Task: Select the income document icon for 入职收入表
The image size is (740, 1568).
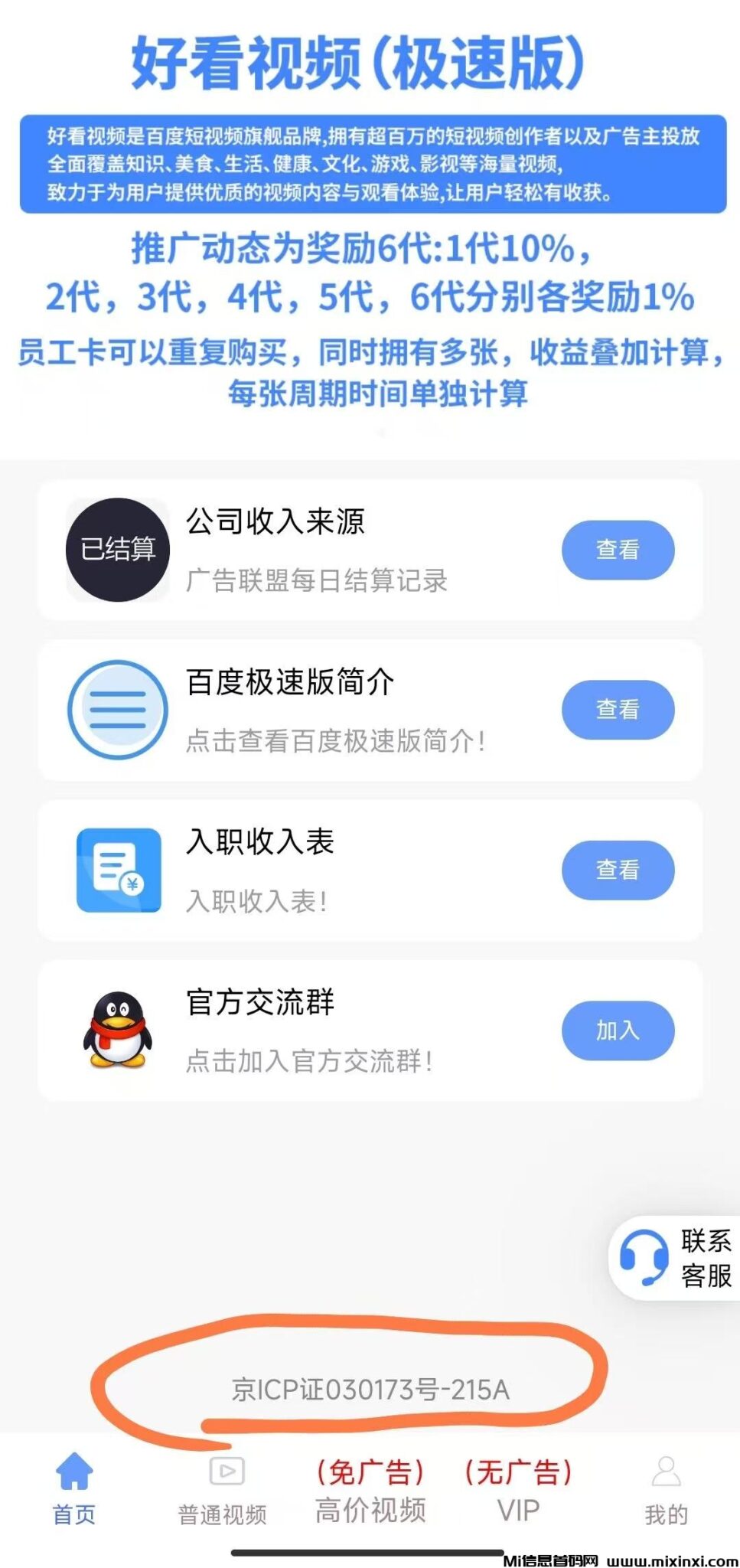Action: 116,871
